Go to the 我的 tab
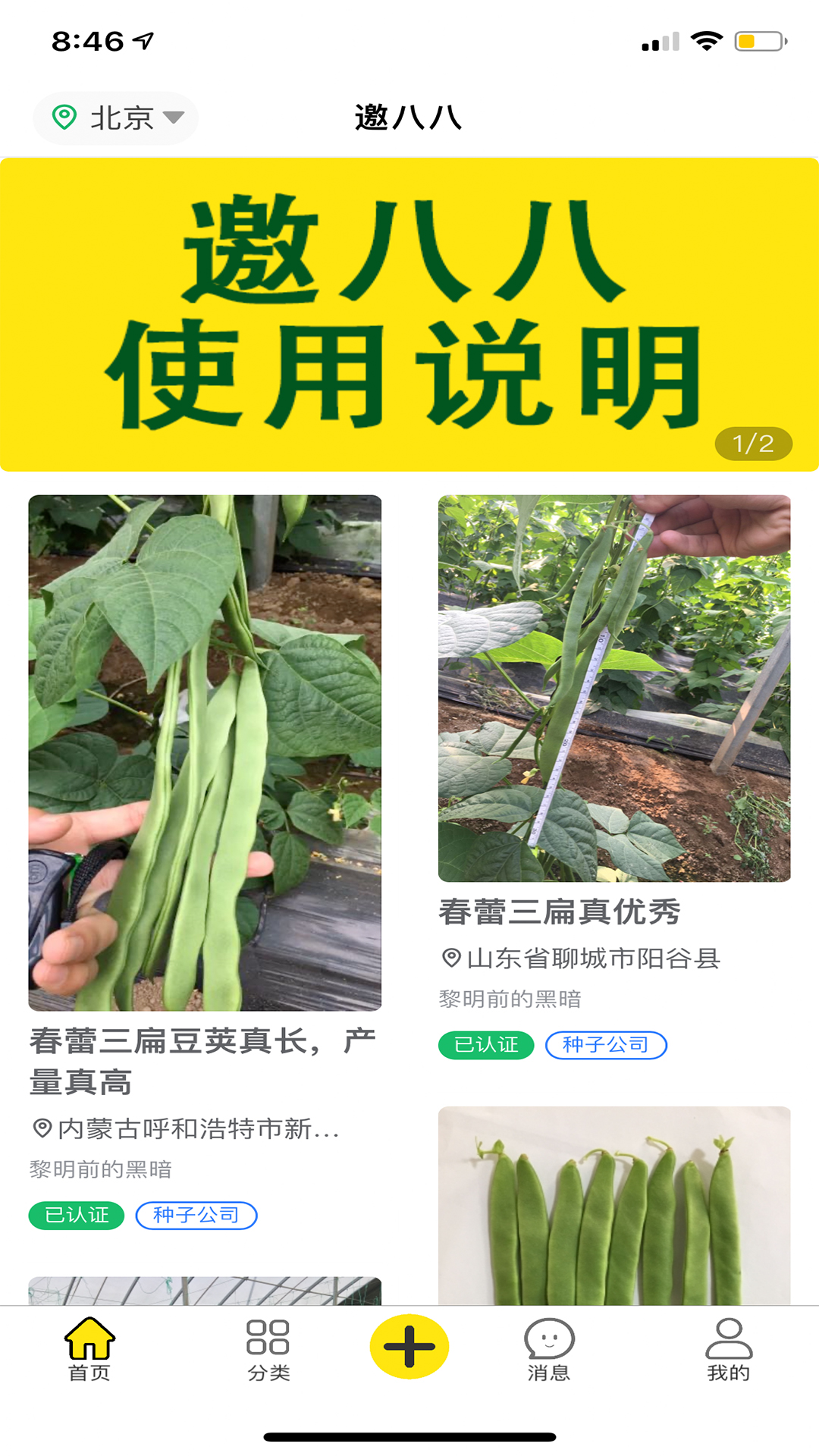Viewport: 819px width, 1456px height. (728, 1350)
